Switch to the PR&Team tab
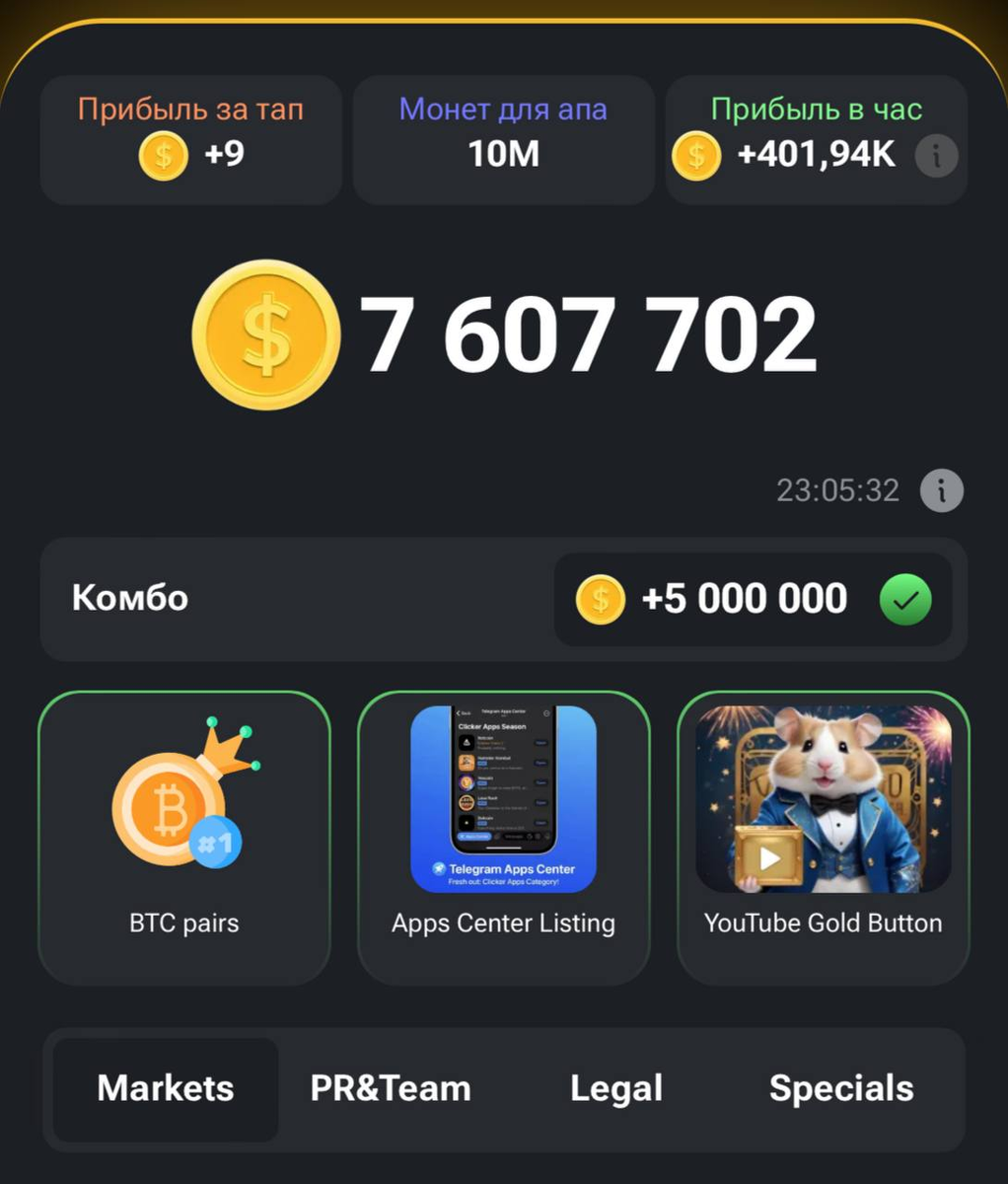Screen dimensions: 1008x1184 point(391,1088)
